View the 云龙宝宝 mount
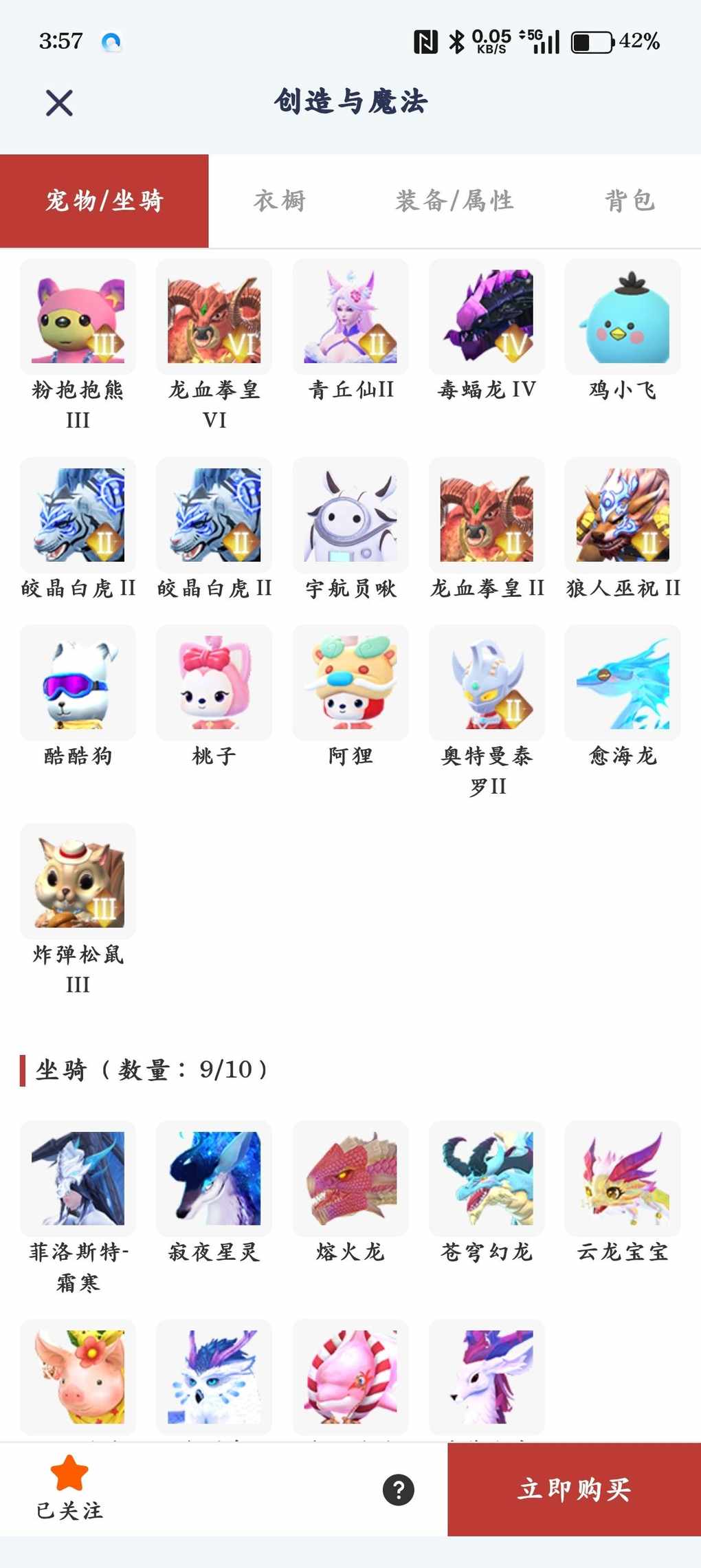Screen dimensions: 701x1568 (x=623, y=1179)
